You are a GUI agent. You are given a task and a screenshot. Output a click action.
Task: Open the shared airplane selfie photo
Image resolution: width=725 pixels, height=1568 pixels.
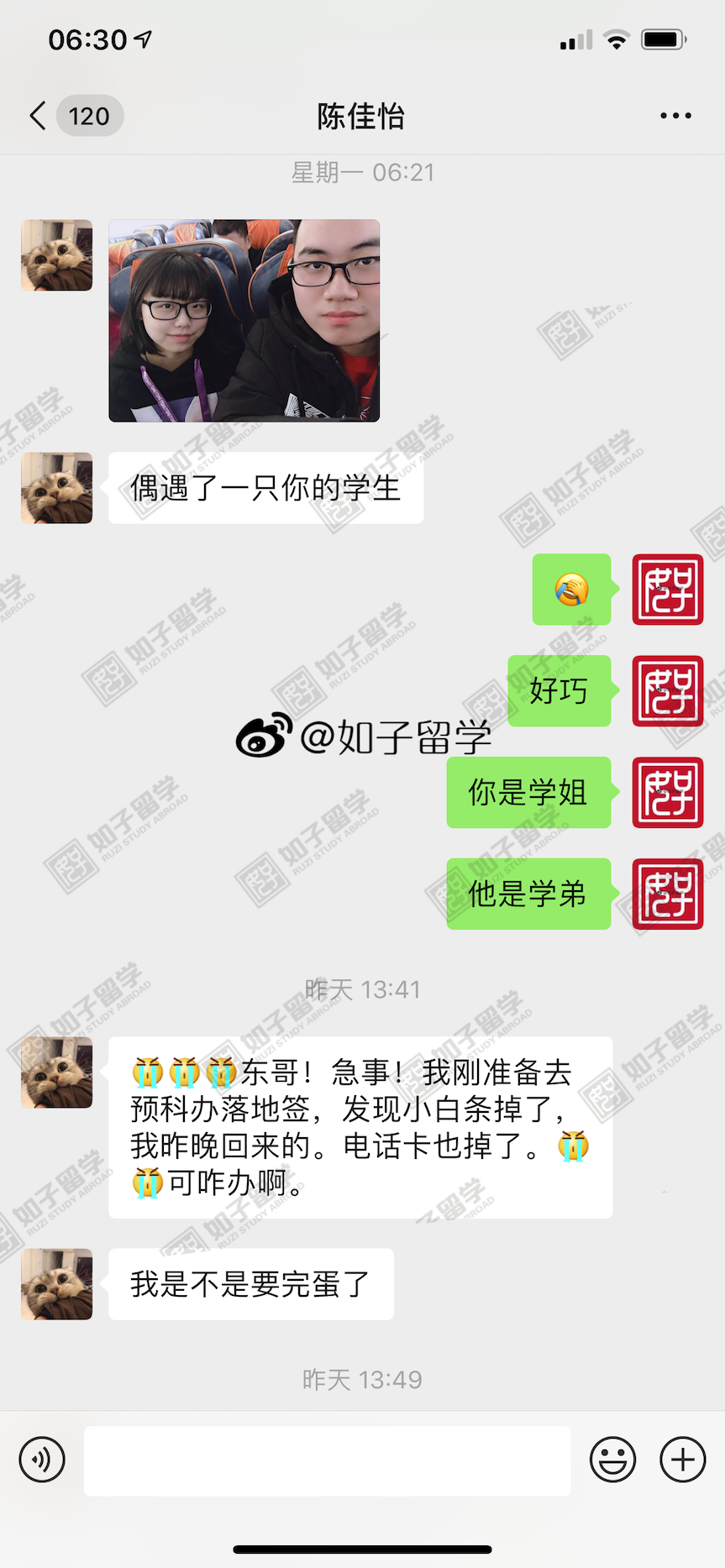click(244, 320)
